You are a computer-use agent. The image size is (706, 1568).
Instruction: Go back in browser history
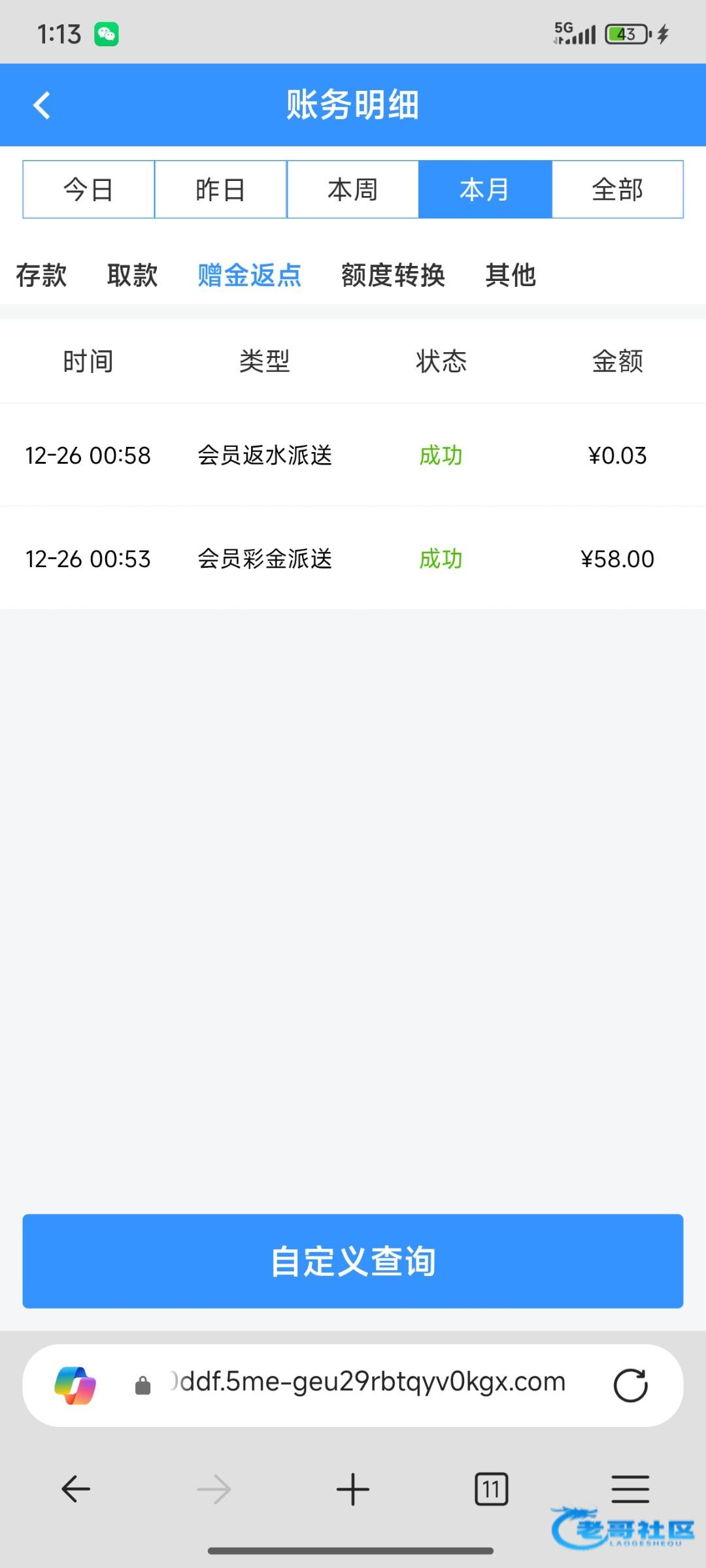76,1489
